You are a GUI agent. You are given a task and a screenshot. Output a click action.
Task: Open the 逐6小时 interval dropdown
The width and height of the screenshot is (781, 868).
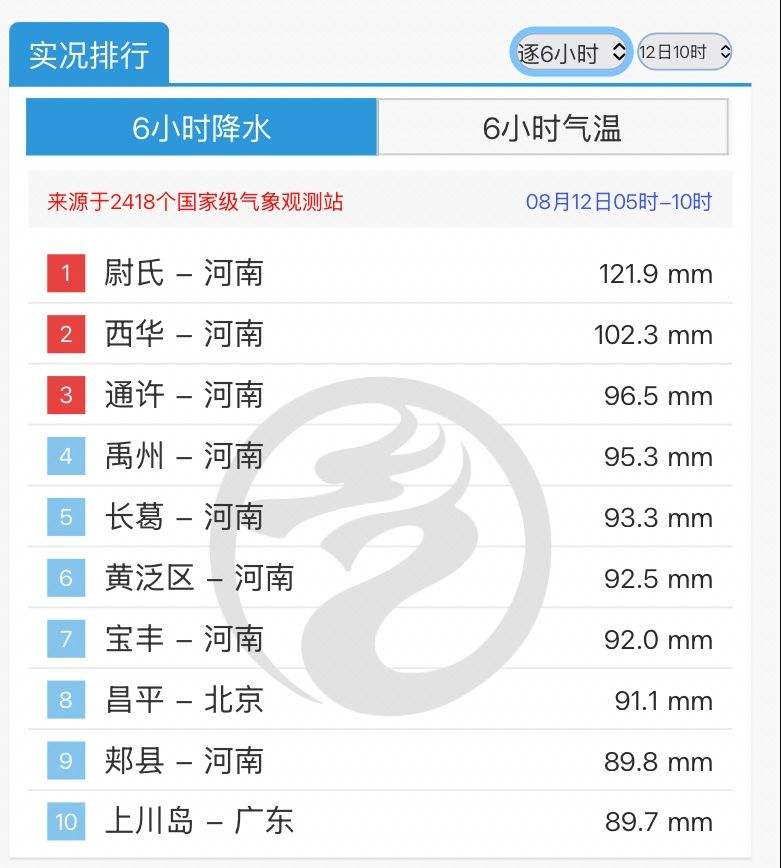(571, 52)
